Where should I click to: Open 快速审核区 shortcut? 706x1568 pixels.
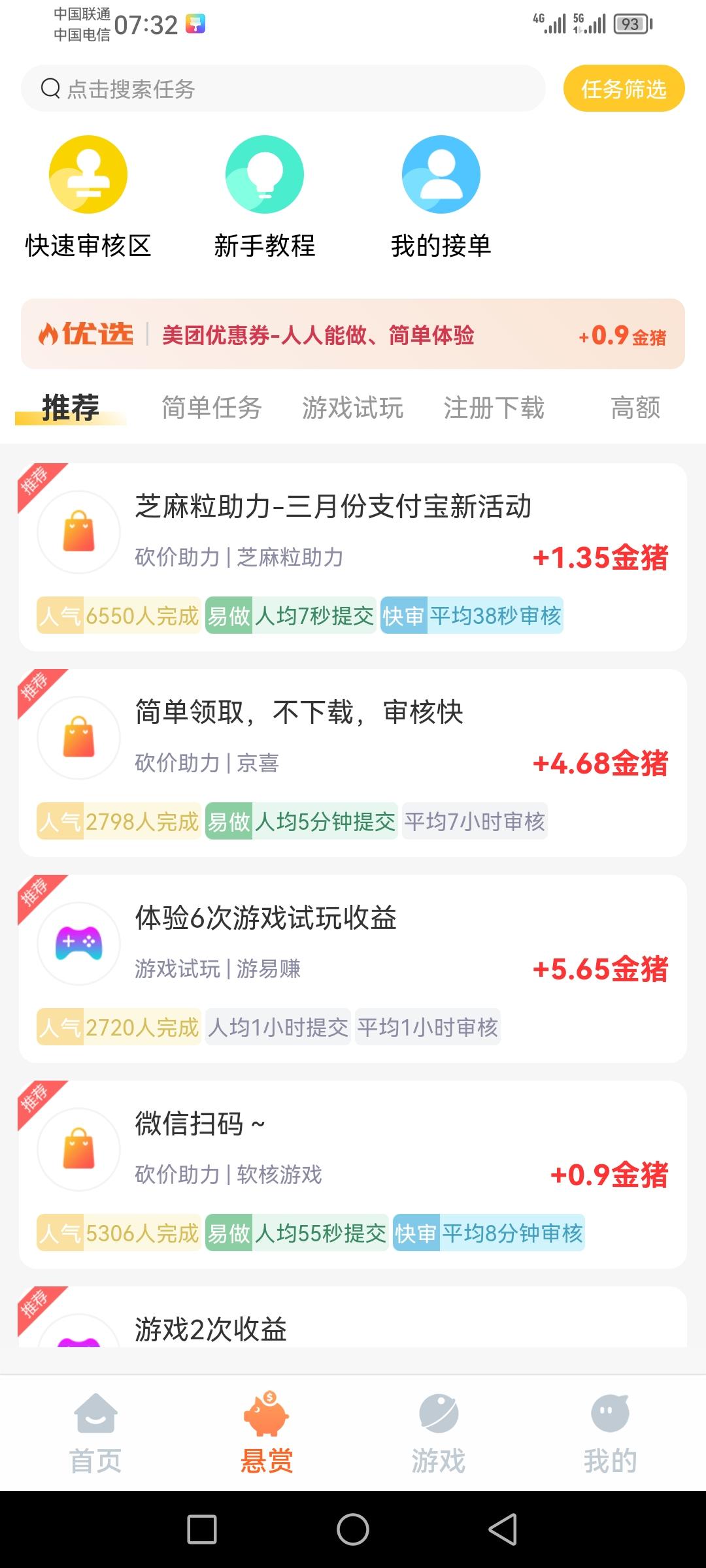(x=88, y=197)
